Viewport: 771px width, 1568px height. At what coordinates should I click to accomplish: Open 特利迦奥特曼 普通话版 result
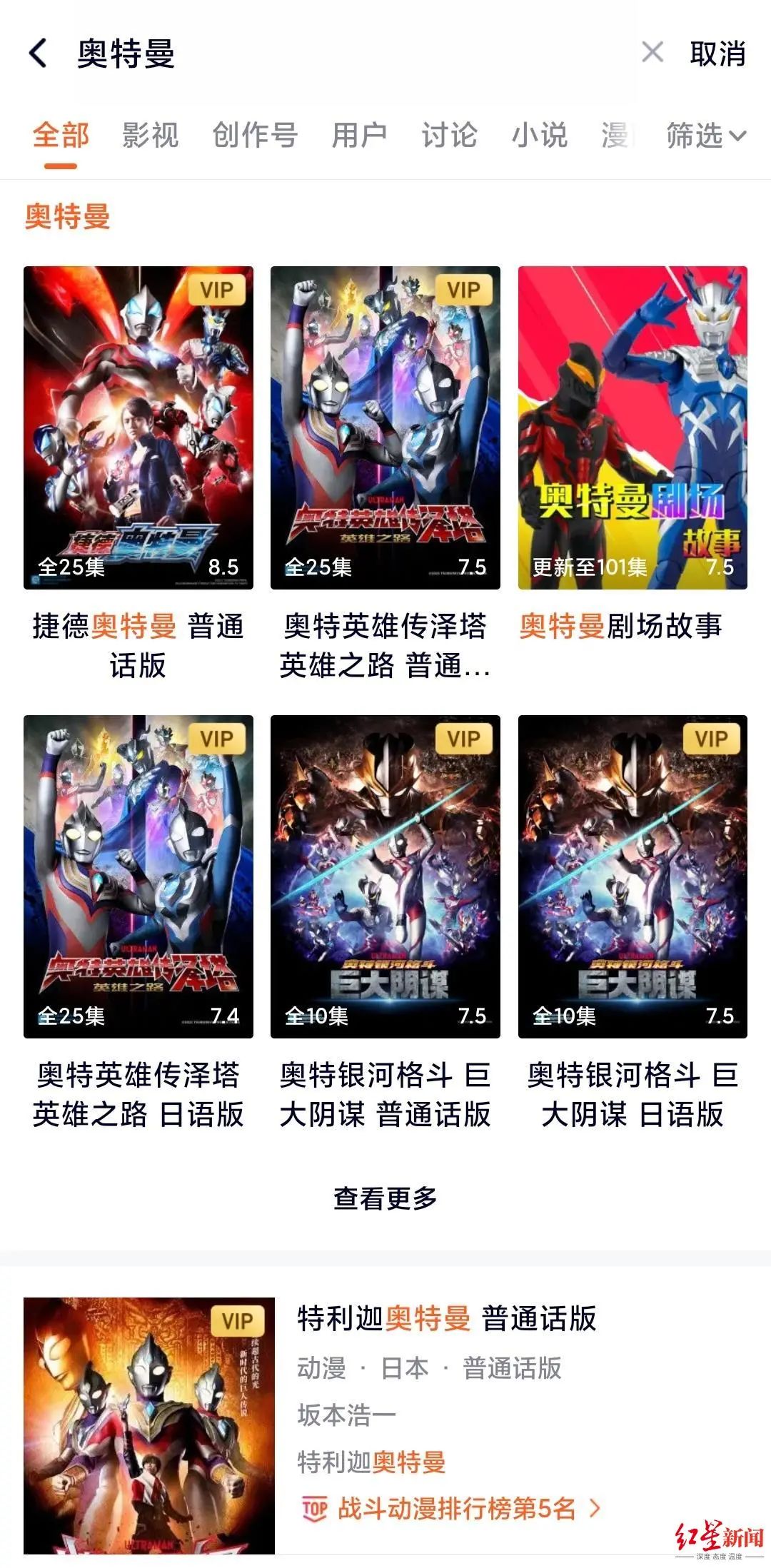(x=446, y=1318)
